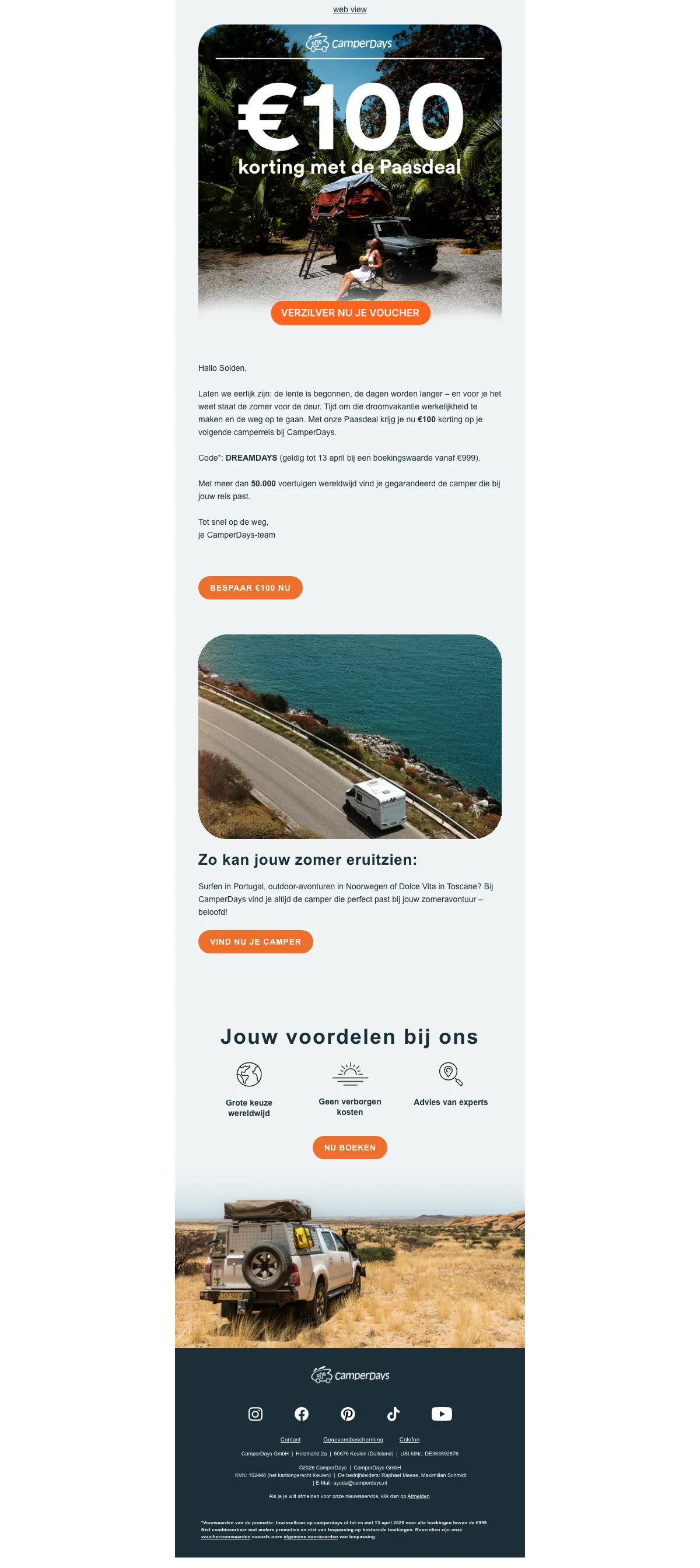Tap Vind nu je camper button
Image resolution: width=700 pixels, height=1568 pixels.
click(255, 942)
